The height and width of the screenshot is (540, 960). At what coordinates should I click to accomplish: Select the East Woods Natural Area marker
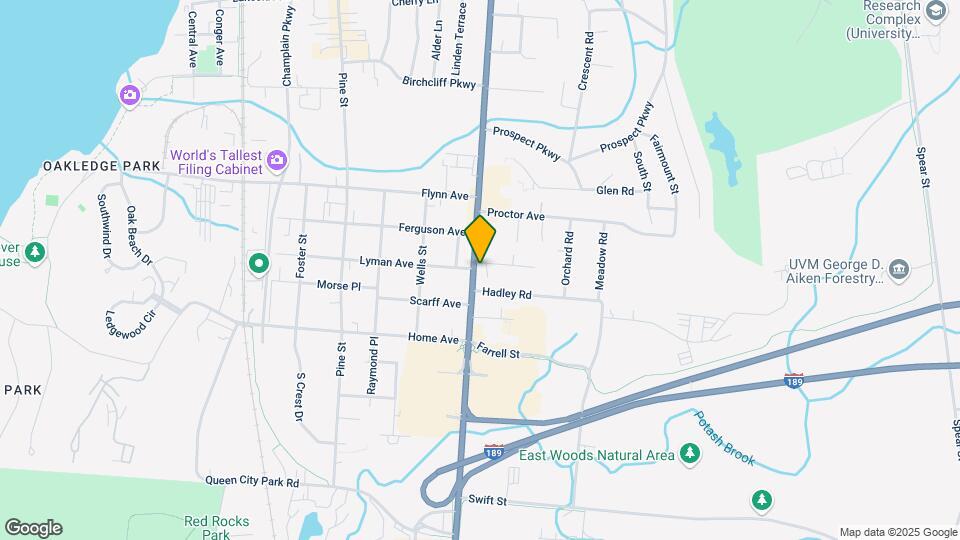(690, 454)
